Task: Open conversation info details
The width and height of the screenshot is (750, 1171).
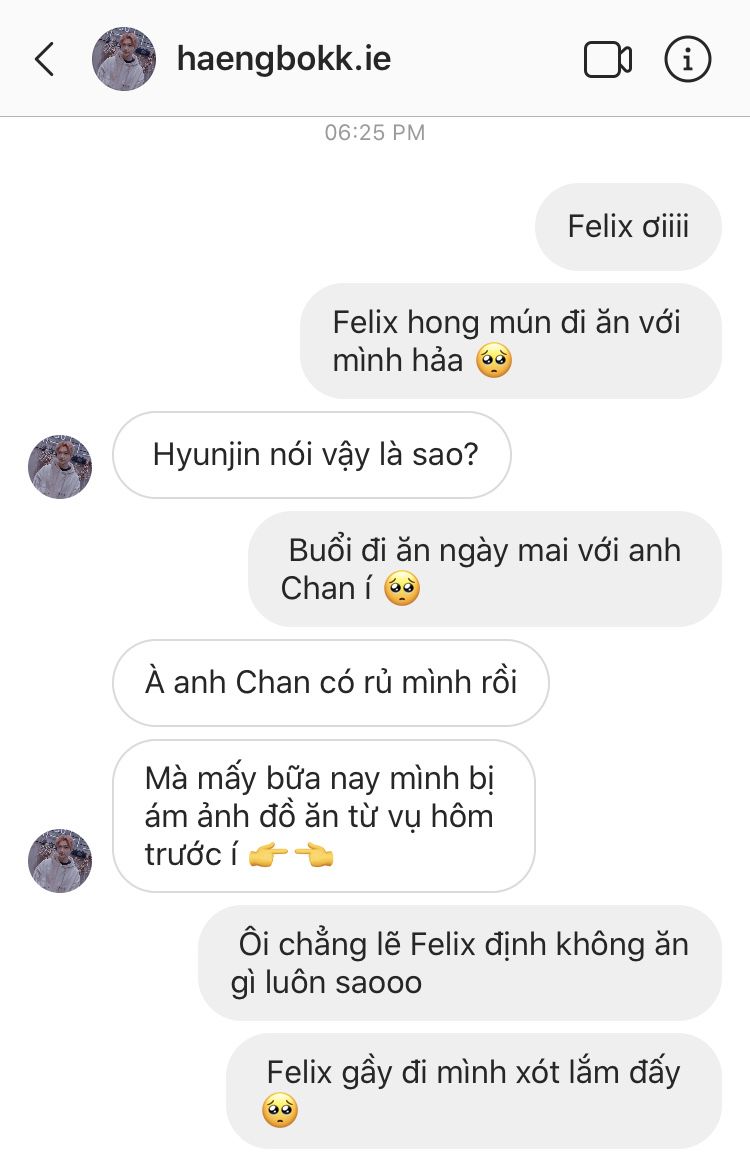Action: pos(688,60)
